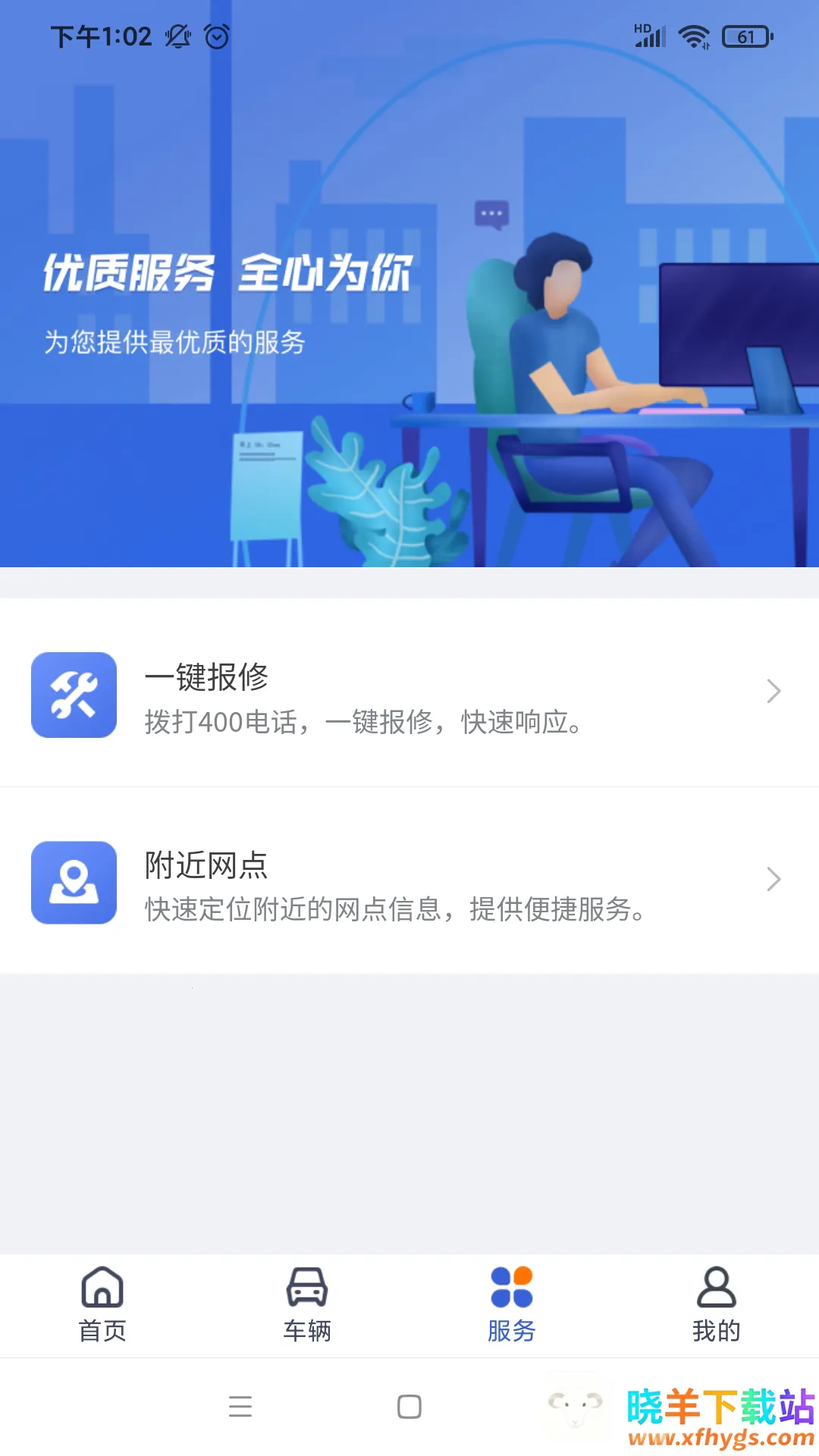The image size is (819, 1456).
Task: Go to the 车辆 vehicle tab
Action: 307,1304
